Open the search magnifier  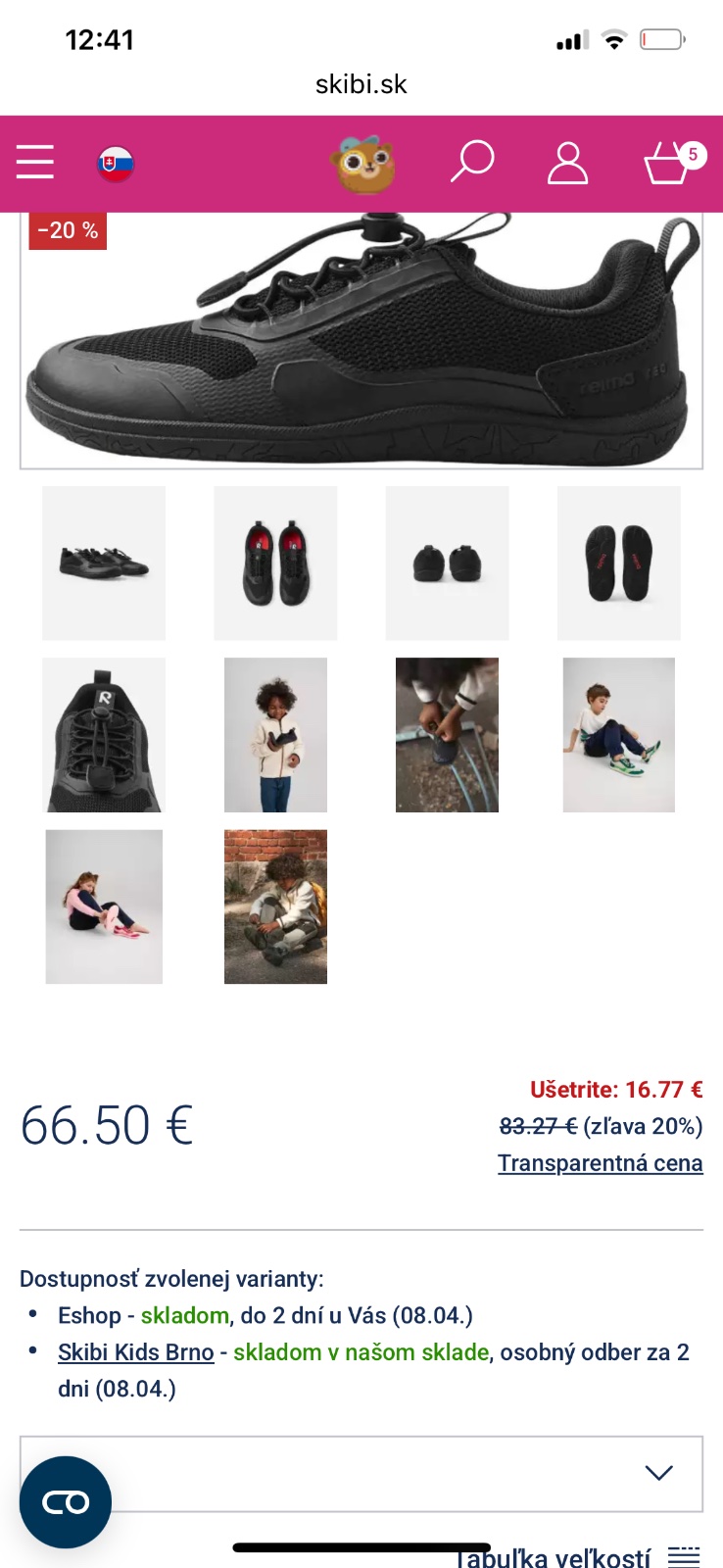click(x=472, y=162)
